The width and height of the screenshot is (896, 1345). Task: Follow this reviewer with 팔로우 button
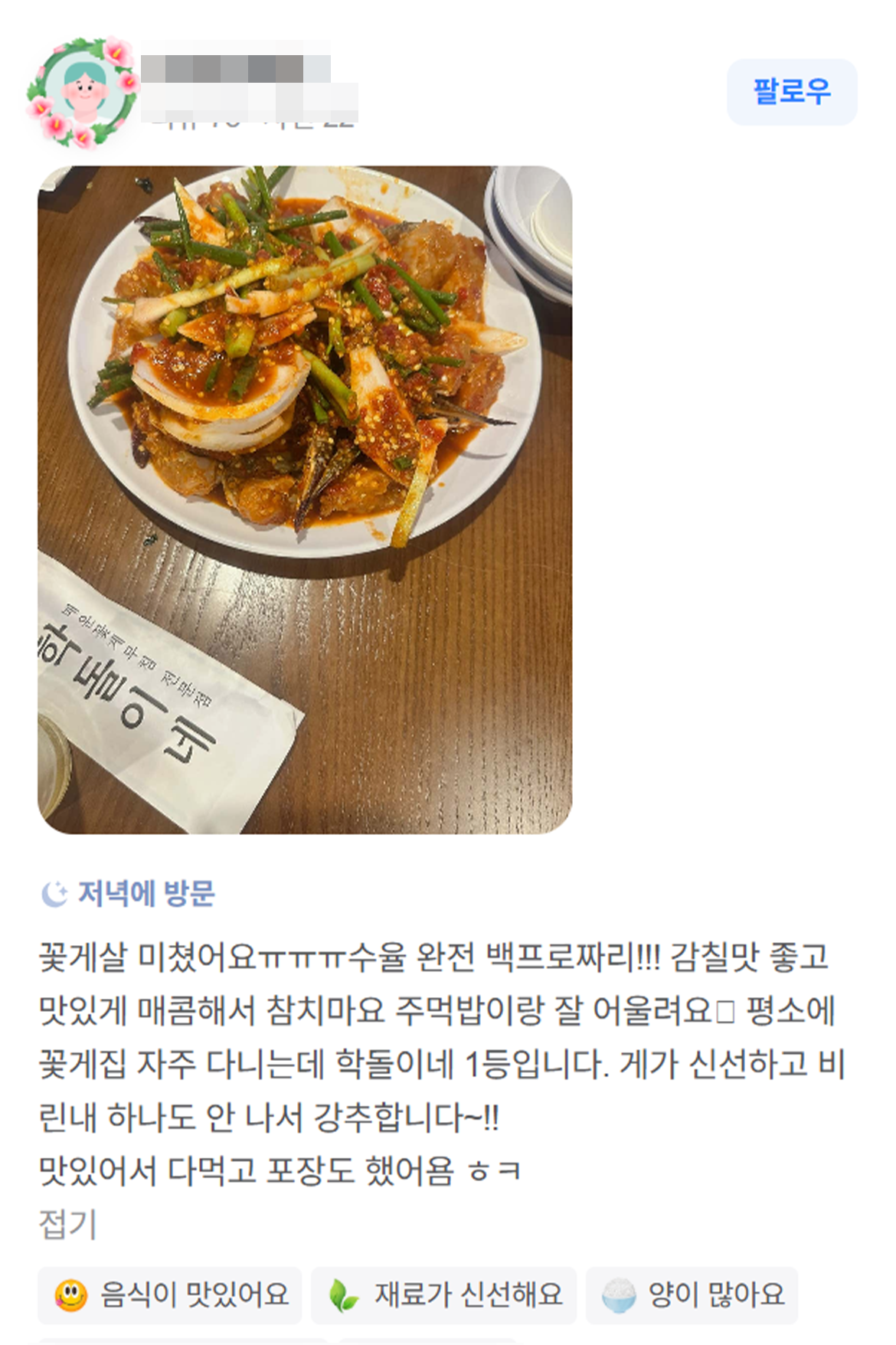coord(791,92)
